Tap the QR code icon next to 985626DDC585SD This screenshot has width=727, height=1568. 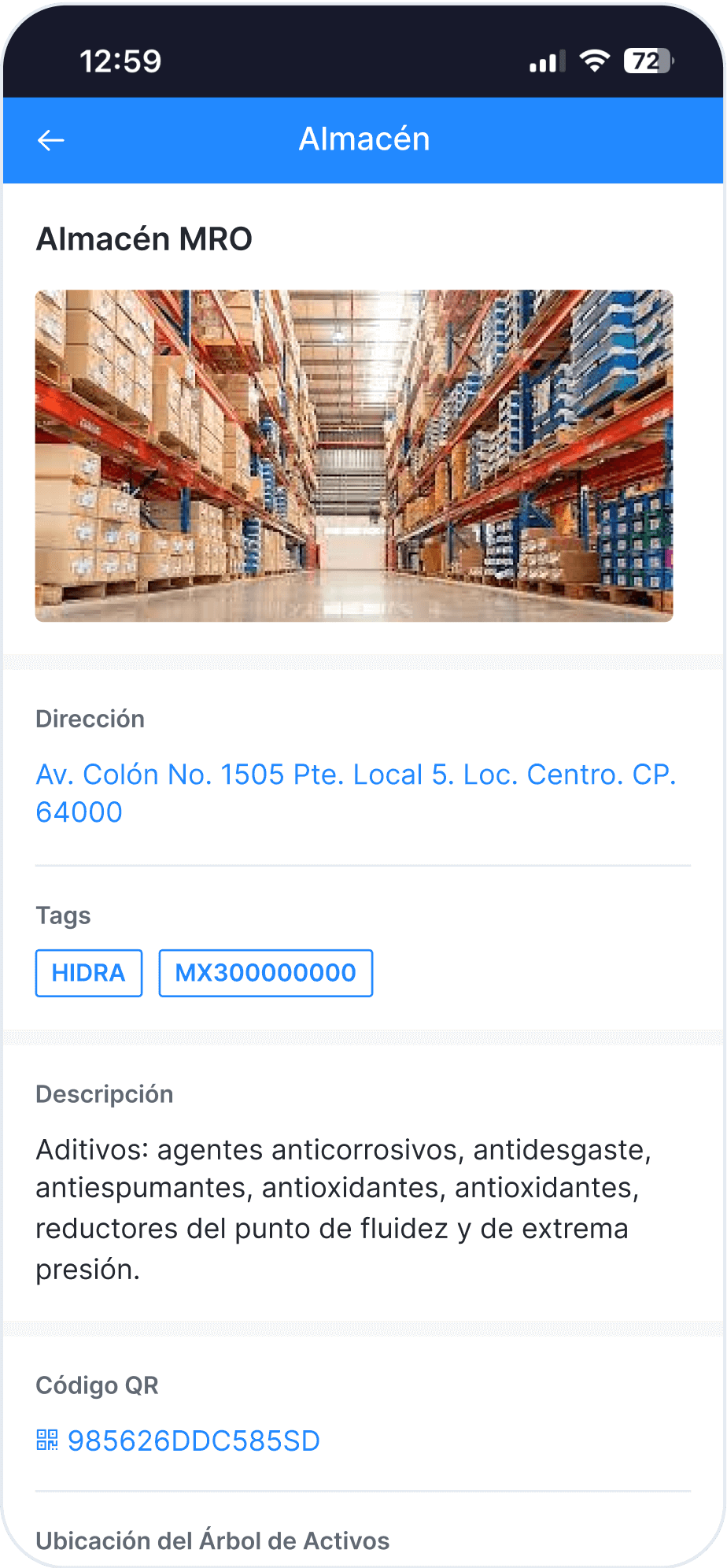(46, 1440)
